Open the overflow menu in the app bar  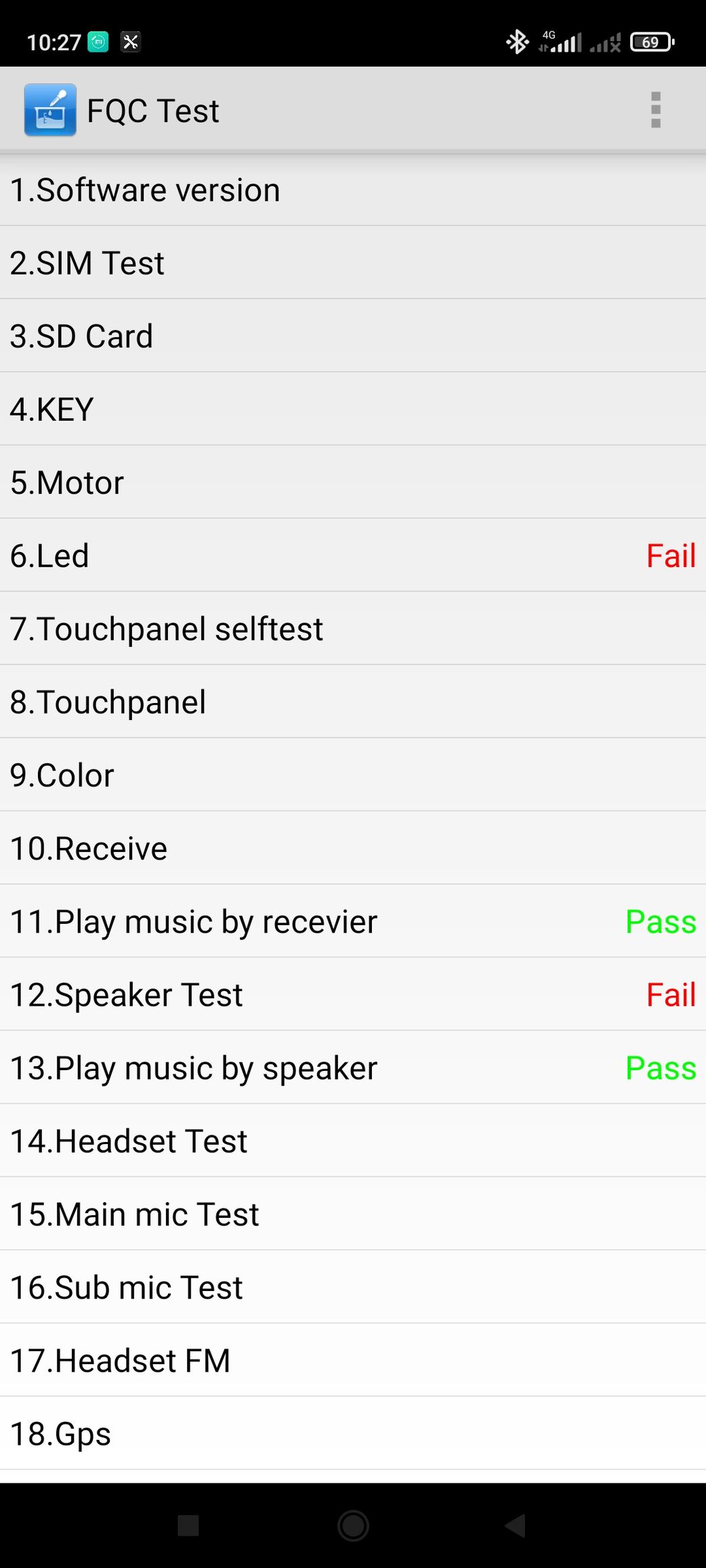tap(655, 110)
